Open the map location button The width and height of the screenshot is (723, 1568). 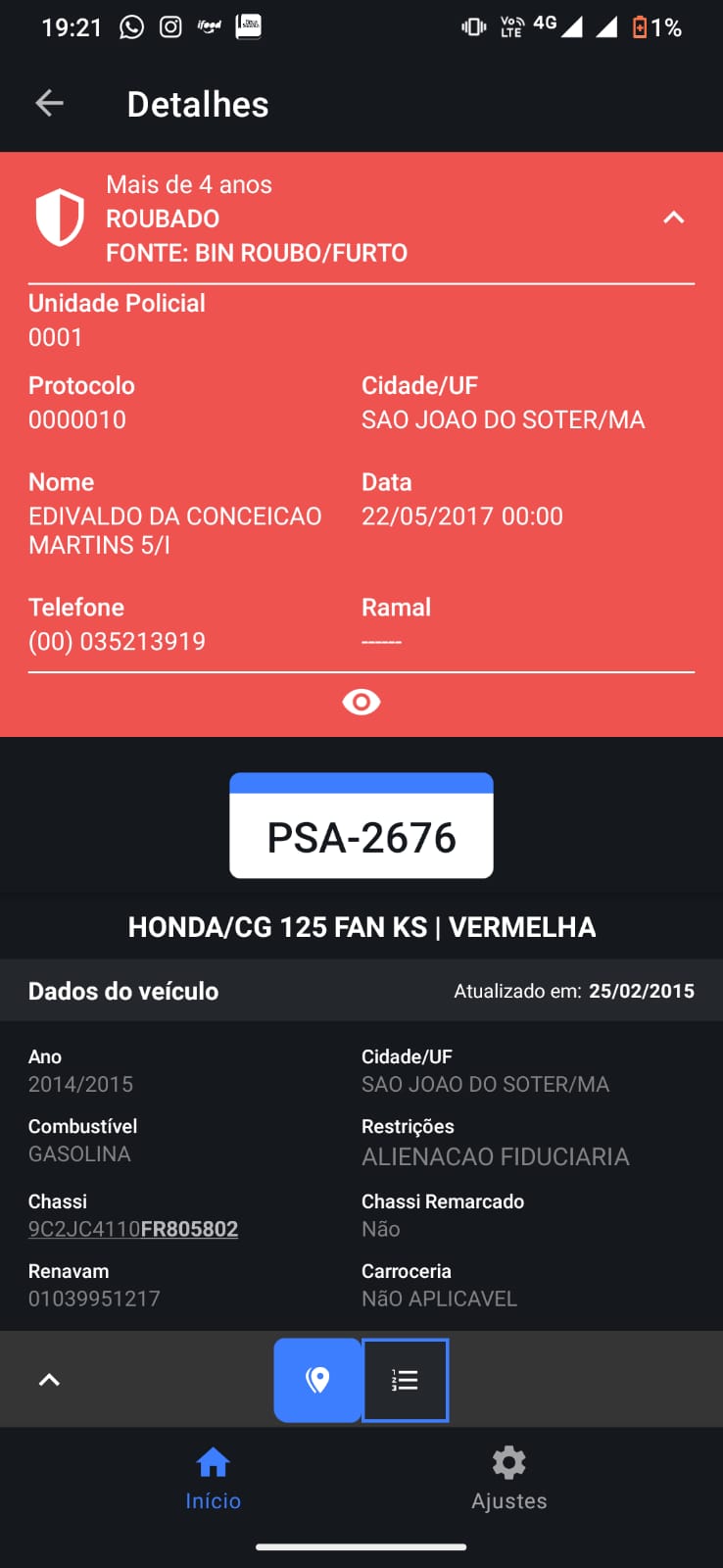click(317, 1380)
